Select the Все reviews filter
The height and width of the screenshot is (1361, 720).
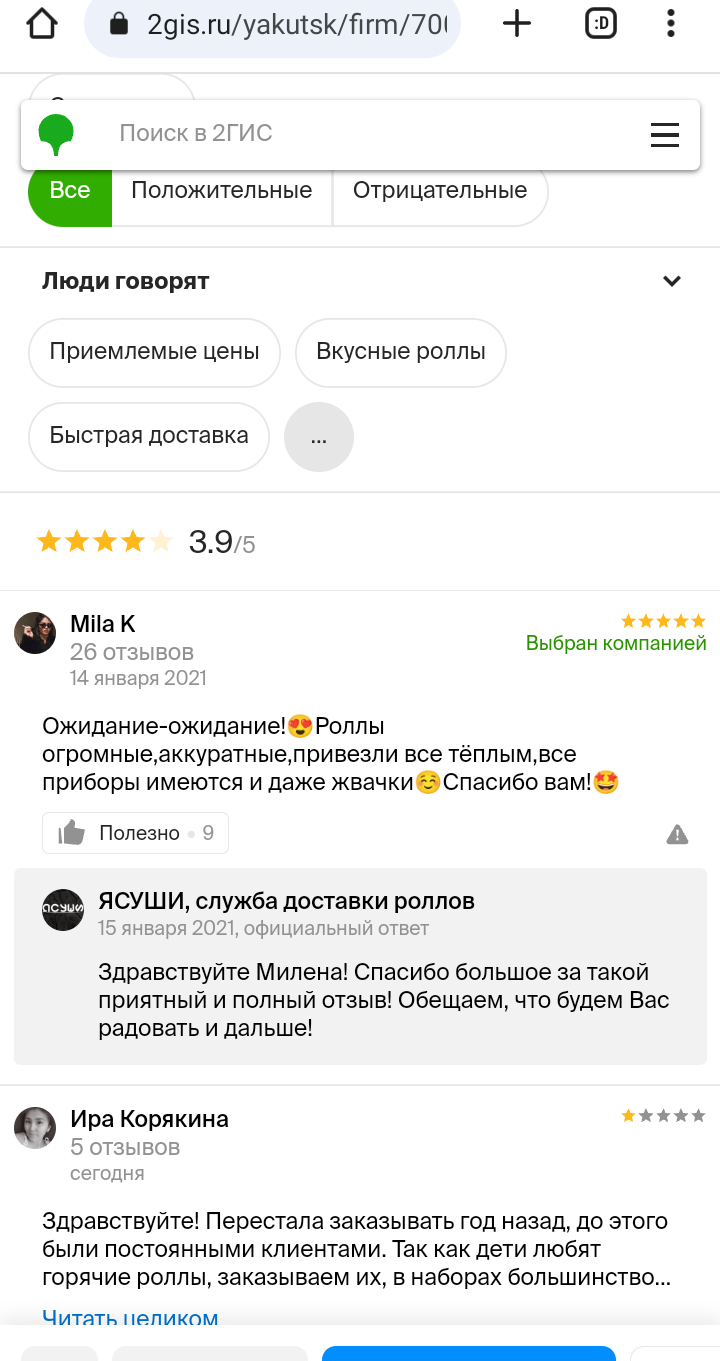70,191
